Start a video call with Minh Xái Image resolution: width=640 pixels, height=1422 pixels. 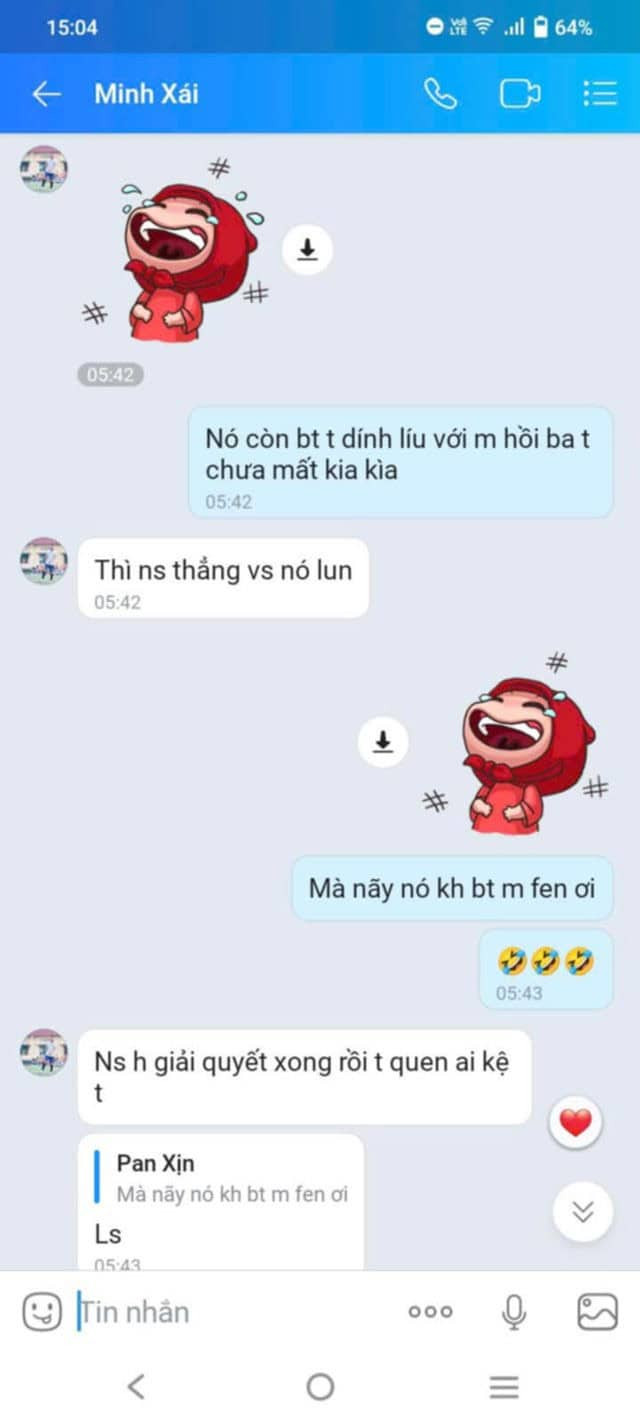[519, 94]
